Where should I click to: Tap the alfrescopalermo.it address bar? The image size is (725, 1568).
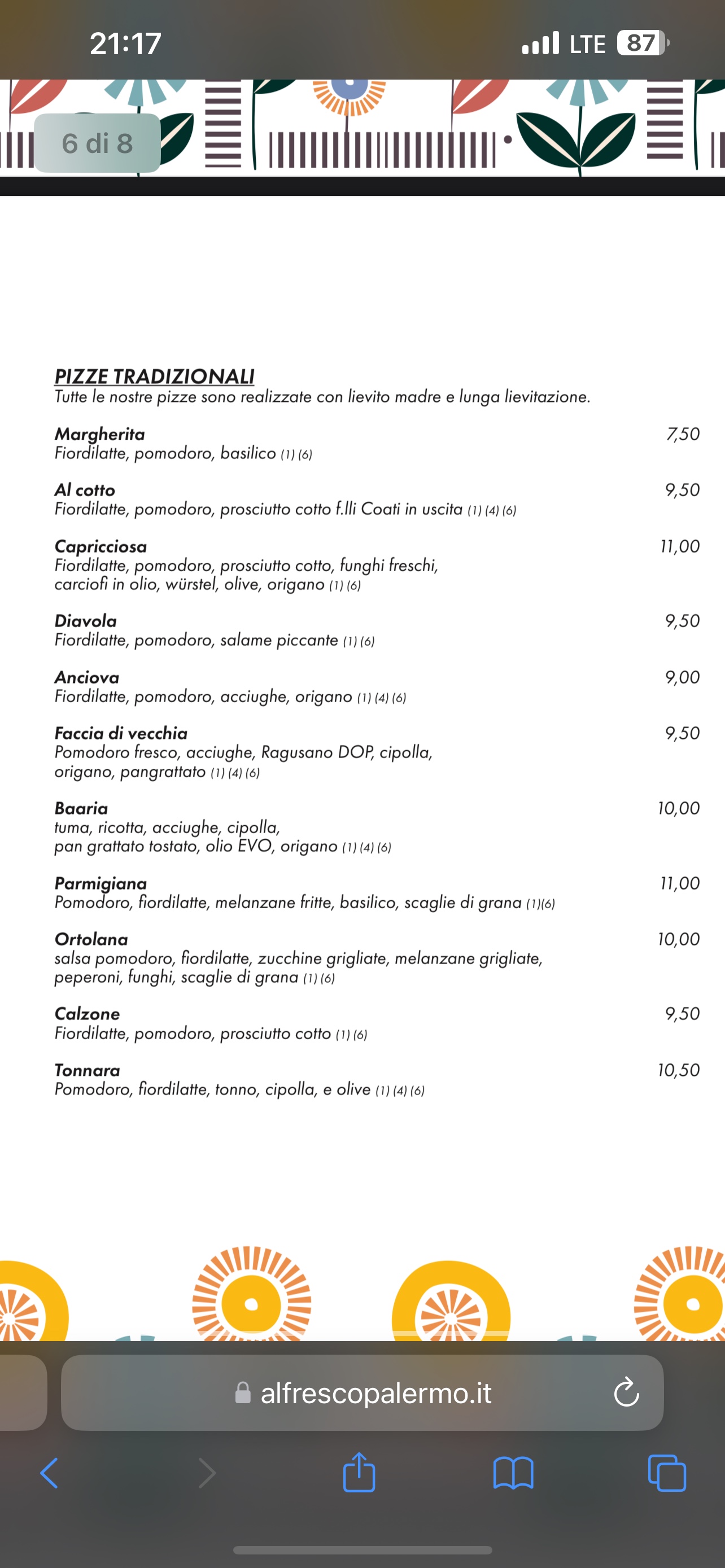pyautogui.click(x=362, y=1392)
